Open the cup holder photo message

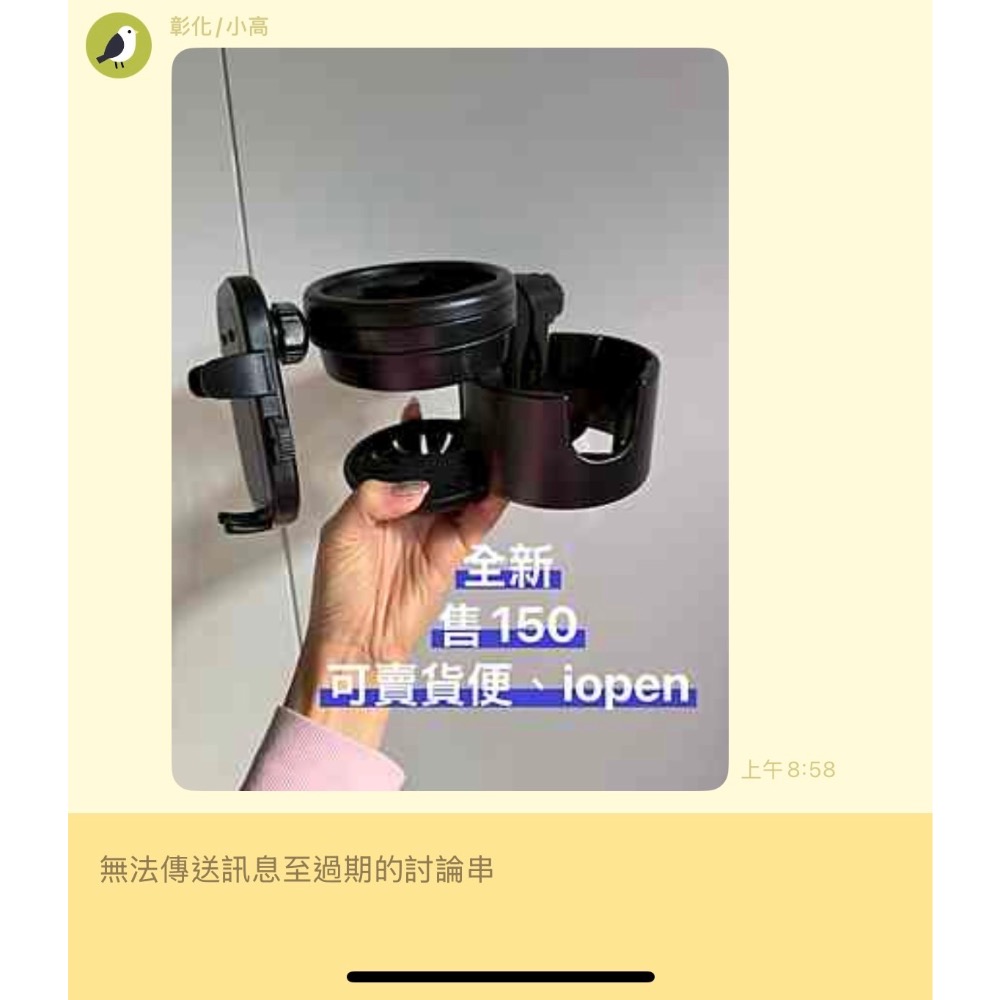click(x=450, y=420)
